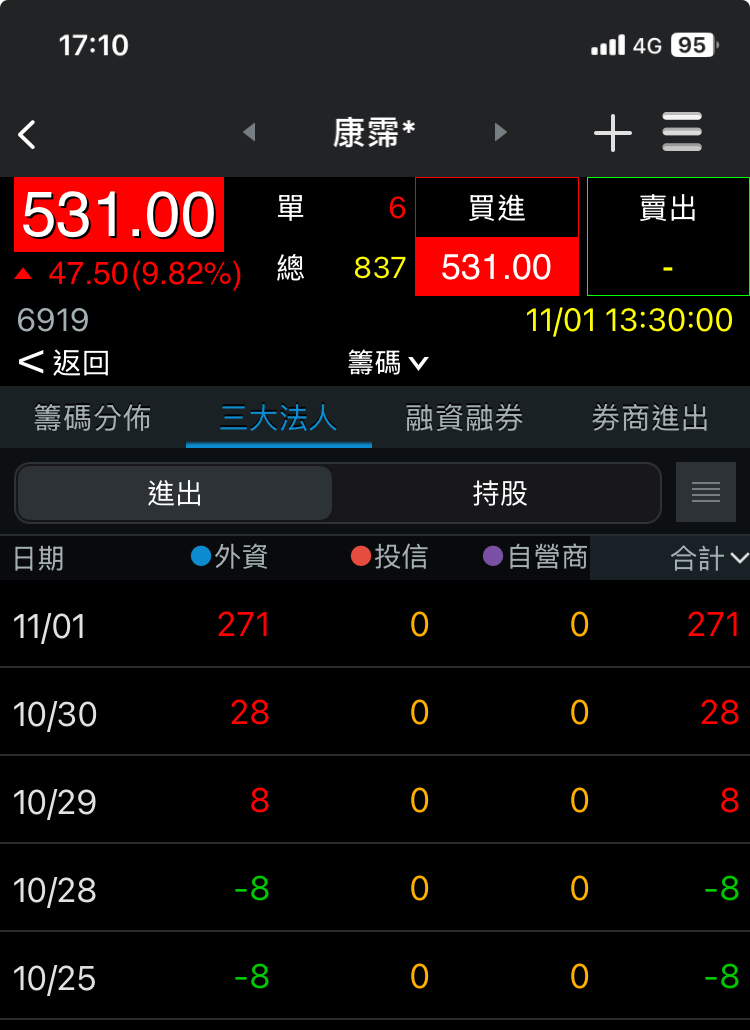Screen dimensions: 750x1030
Task: Toggle the 買進 price panel
Action: (497, 237)
